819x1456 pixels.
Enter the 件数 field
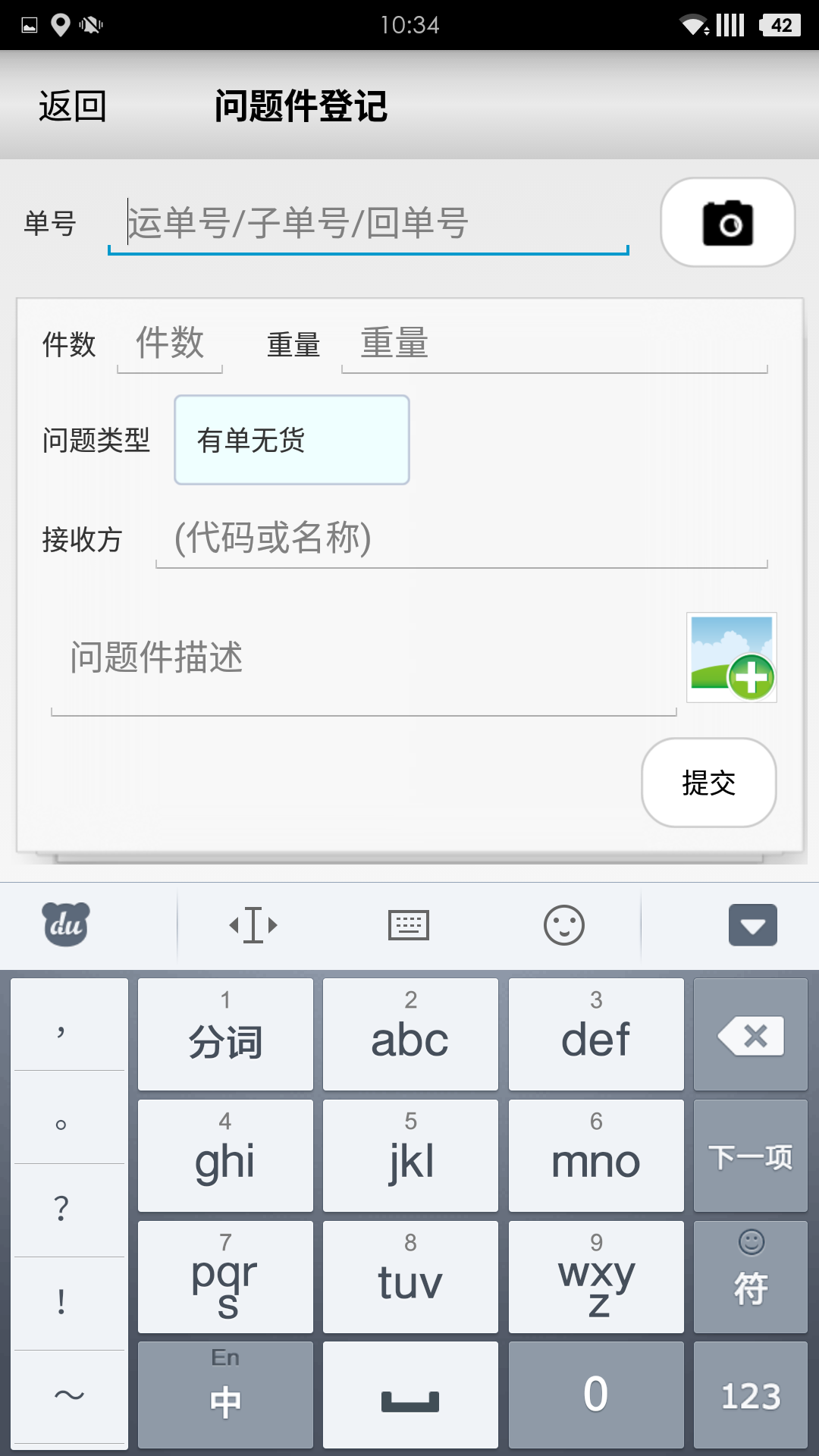point(170,344)
